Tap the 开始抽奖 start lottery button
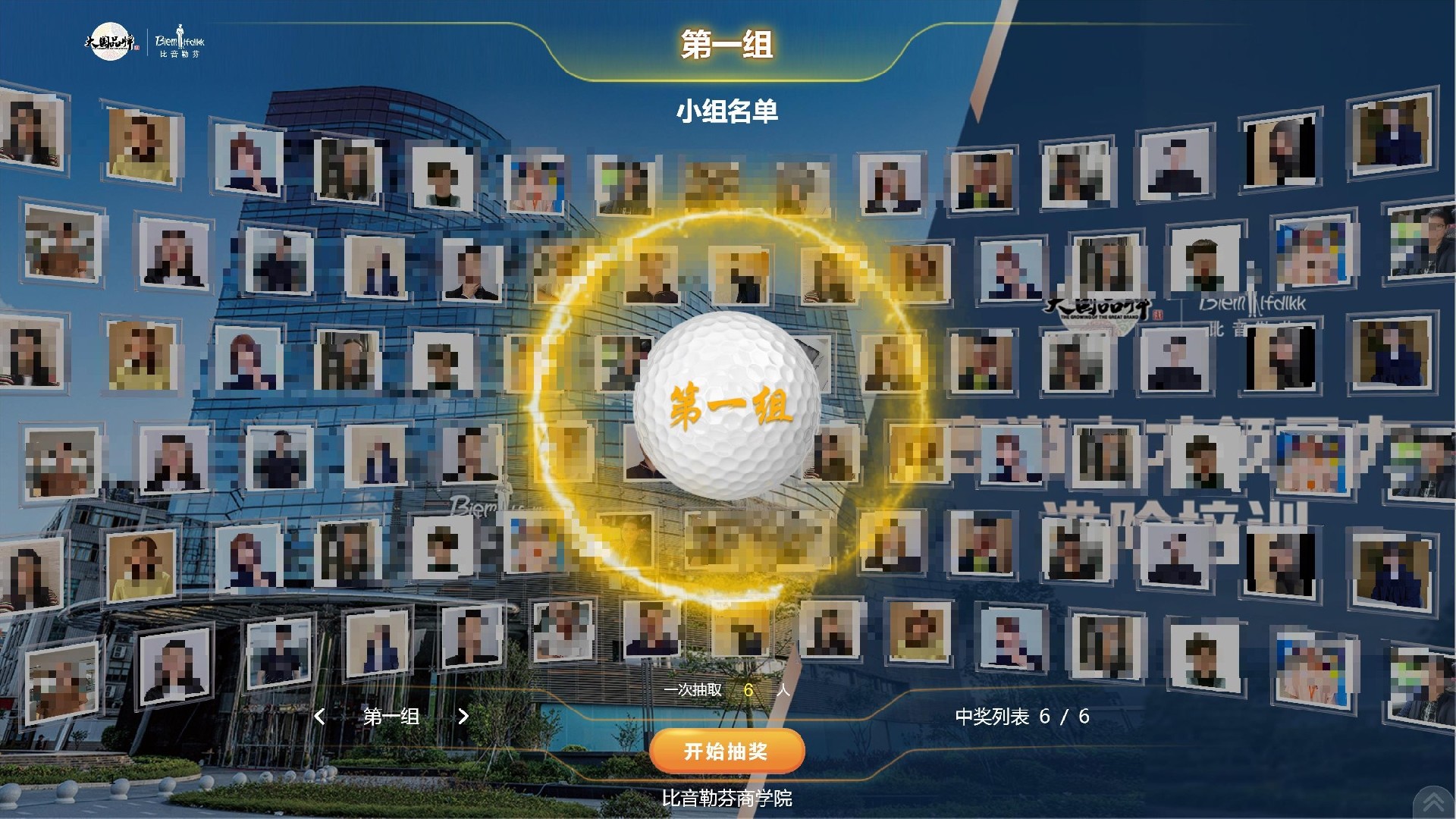Viewport: 1456px width, 819px height. click(726, 751)
